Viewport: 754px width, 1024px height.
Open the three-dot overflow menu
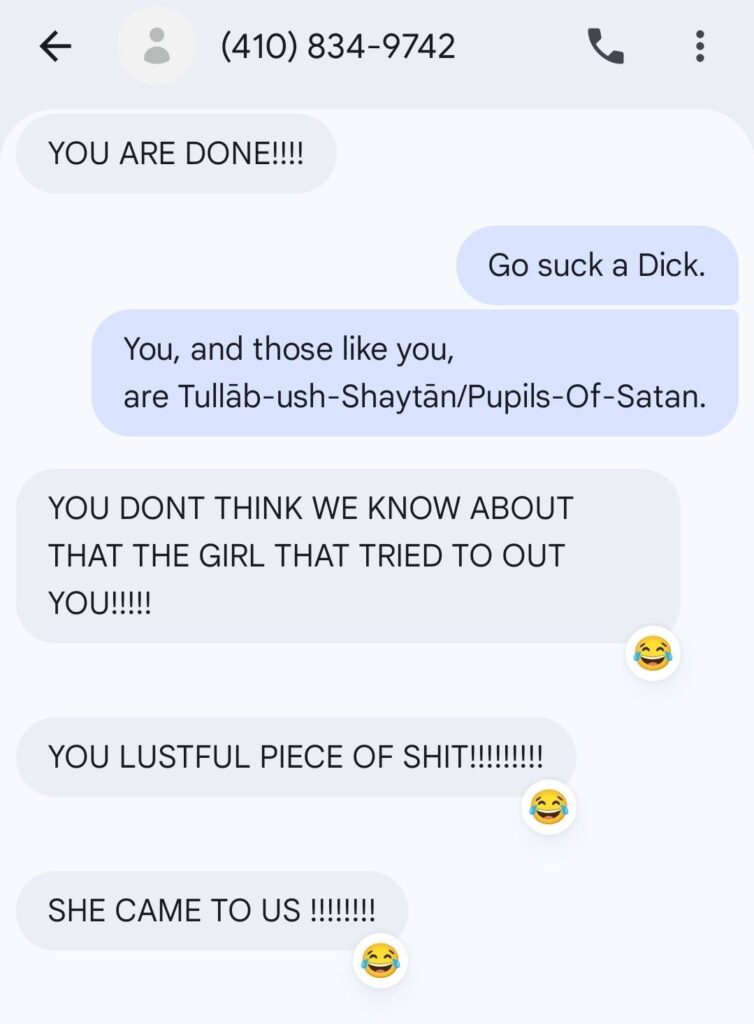click(x=700, y=46)
